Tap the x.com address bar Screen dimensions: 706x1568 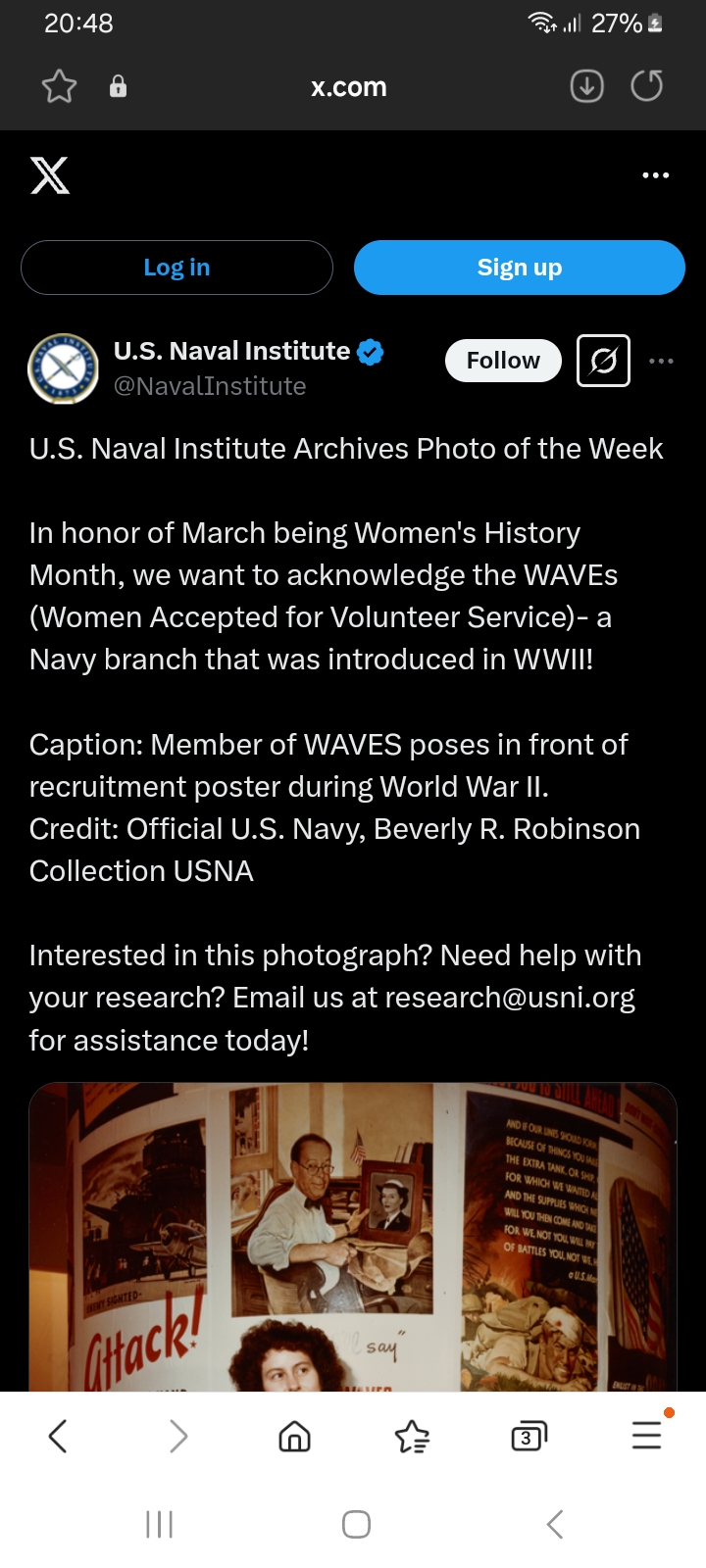pos(349,87)
